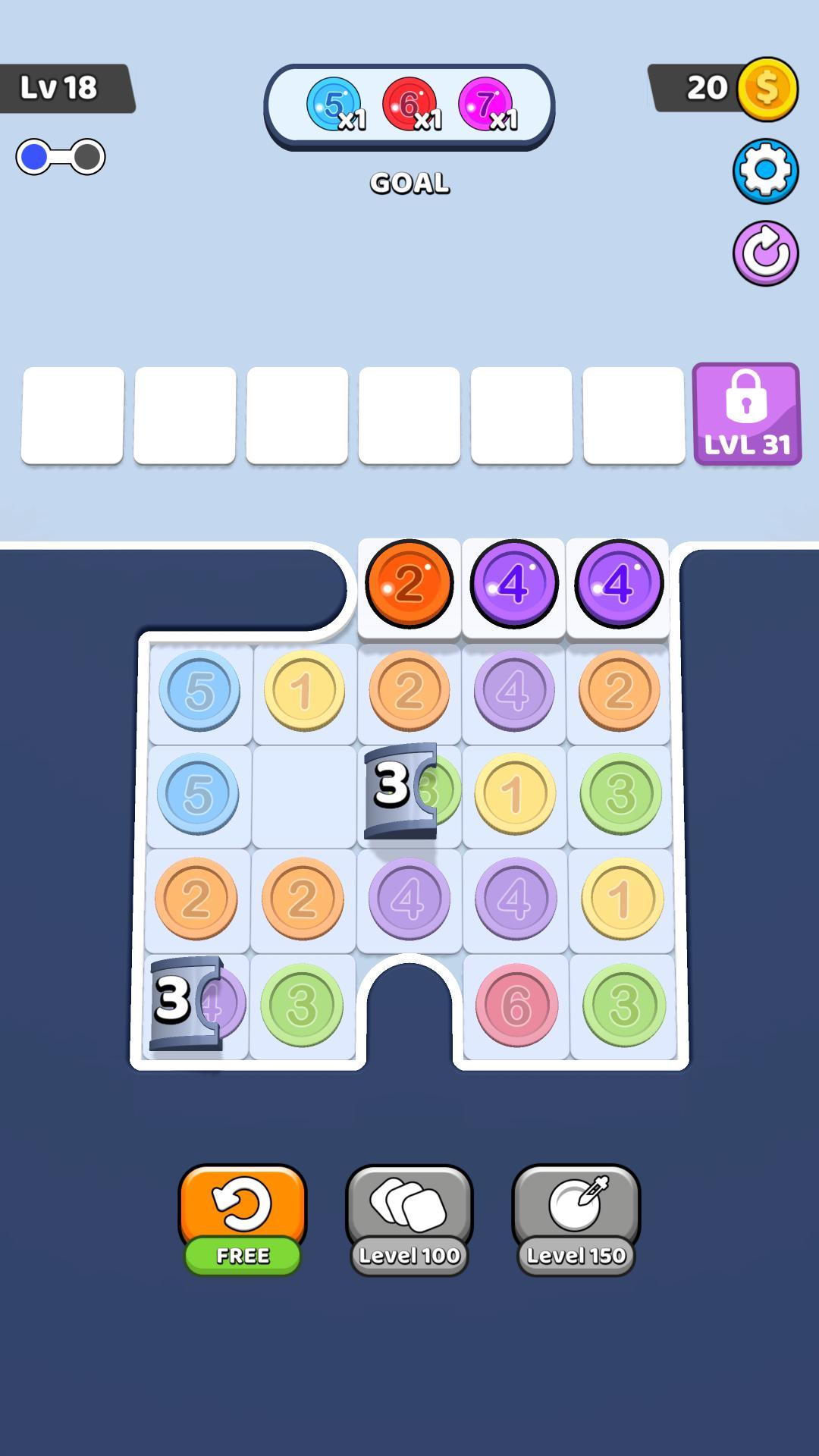Tap the locked LVL 31 slot
This screenshot has height=1456, width=819.
tap(747, 414)
